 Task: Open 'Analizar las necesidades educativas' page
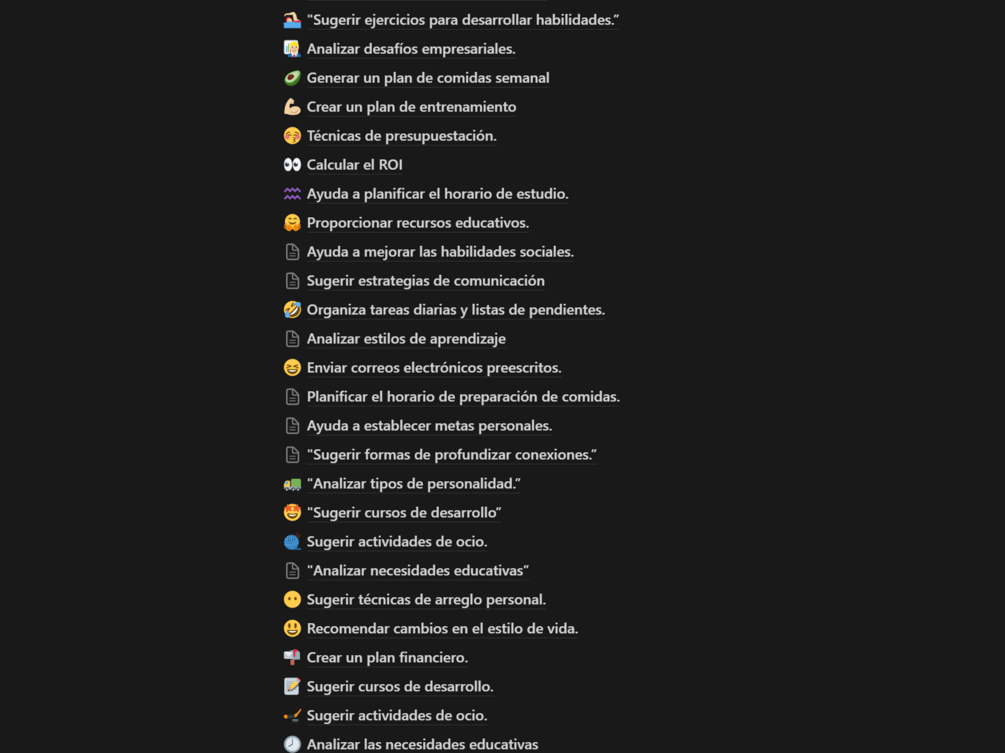pos(422,744)
